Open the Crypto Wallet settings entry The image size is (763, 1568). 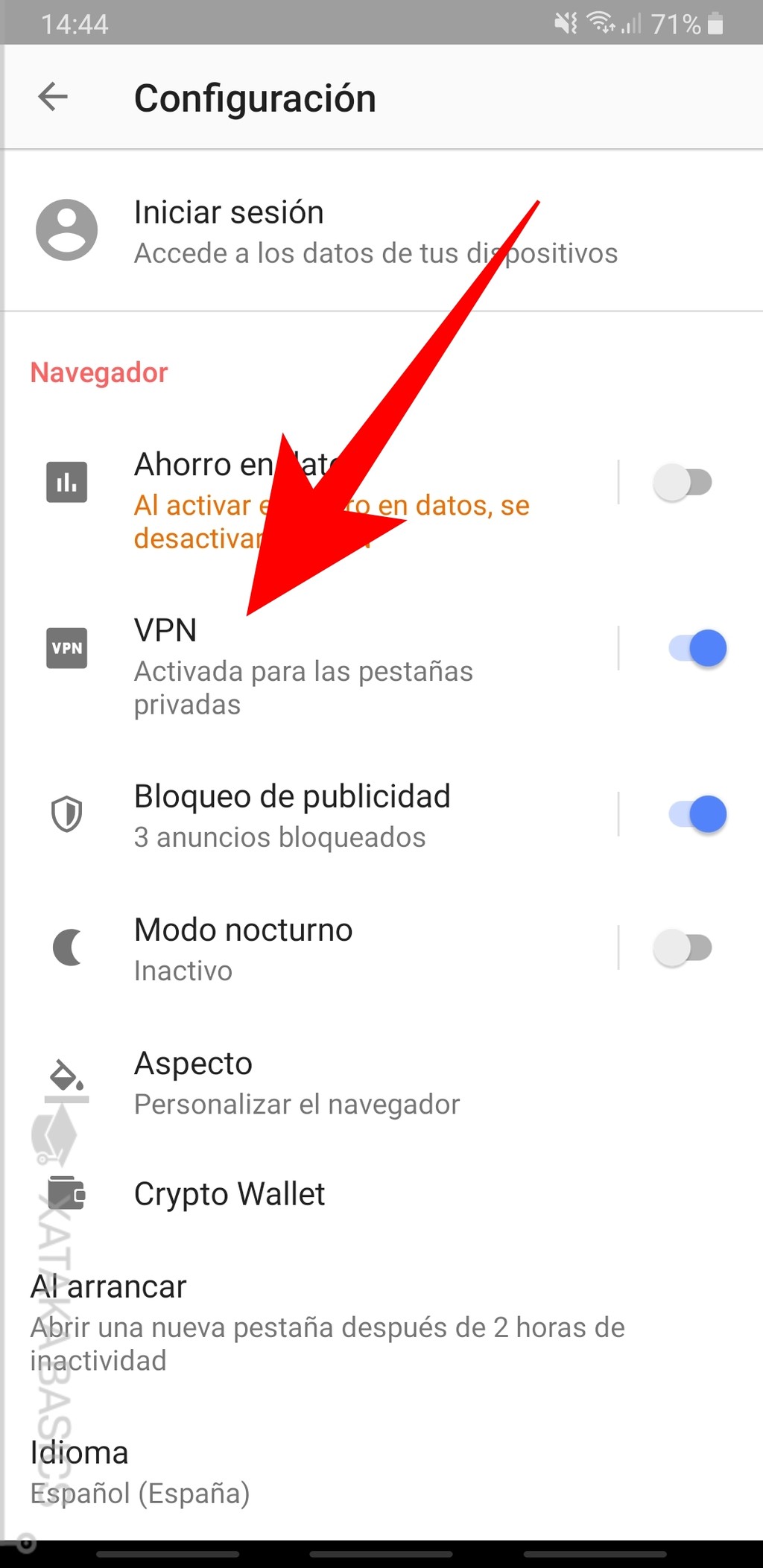pos(229,1193)
